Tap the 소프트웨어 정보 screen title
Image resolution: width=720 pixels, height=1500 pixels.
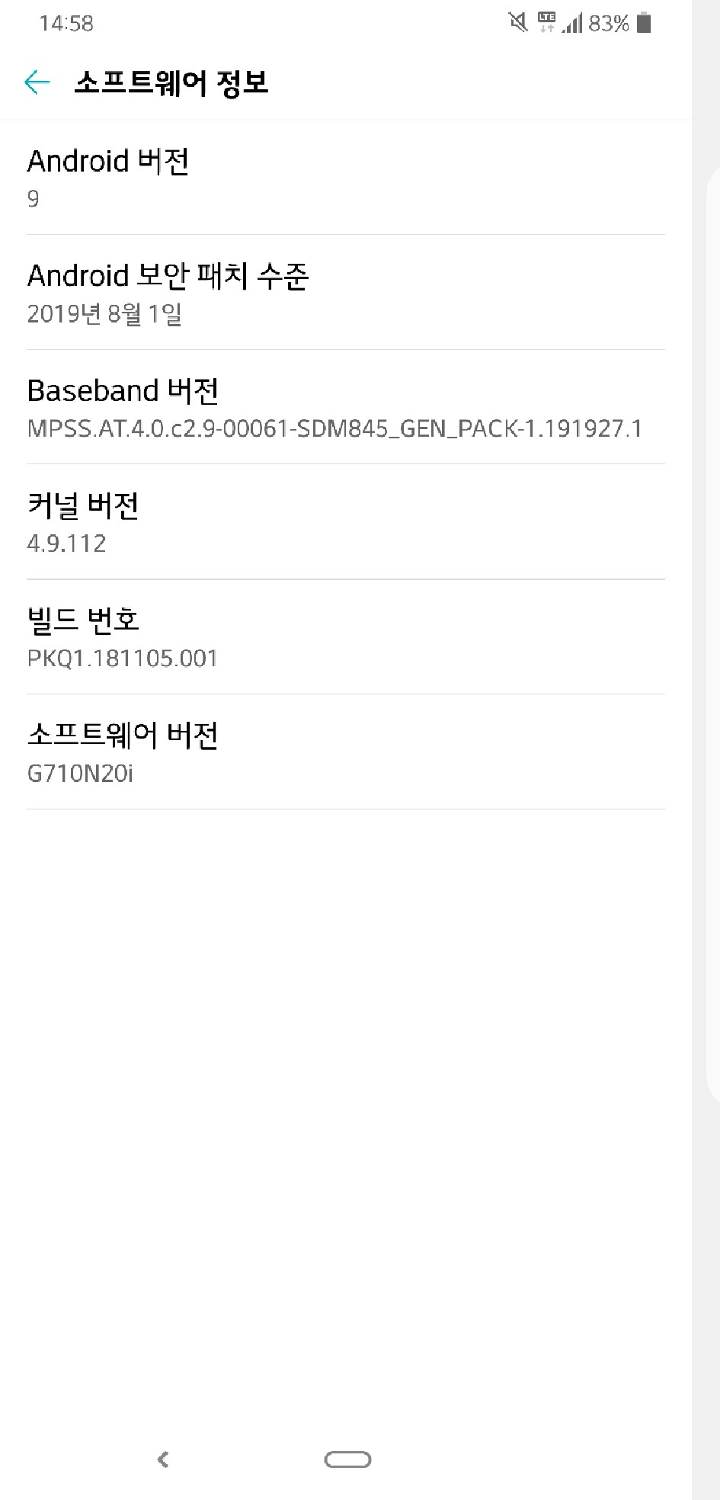point(172,84)
